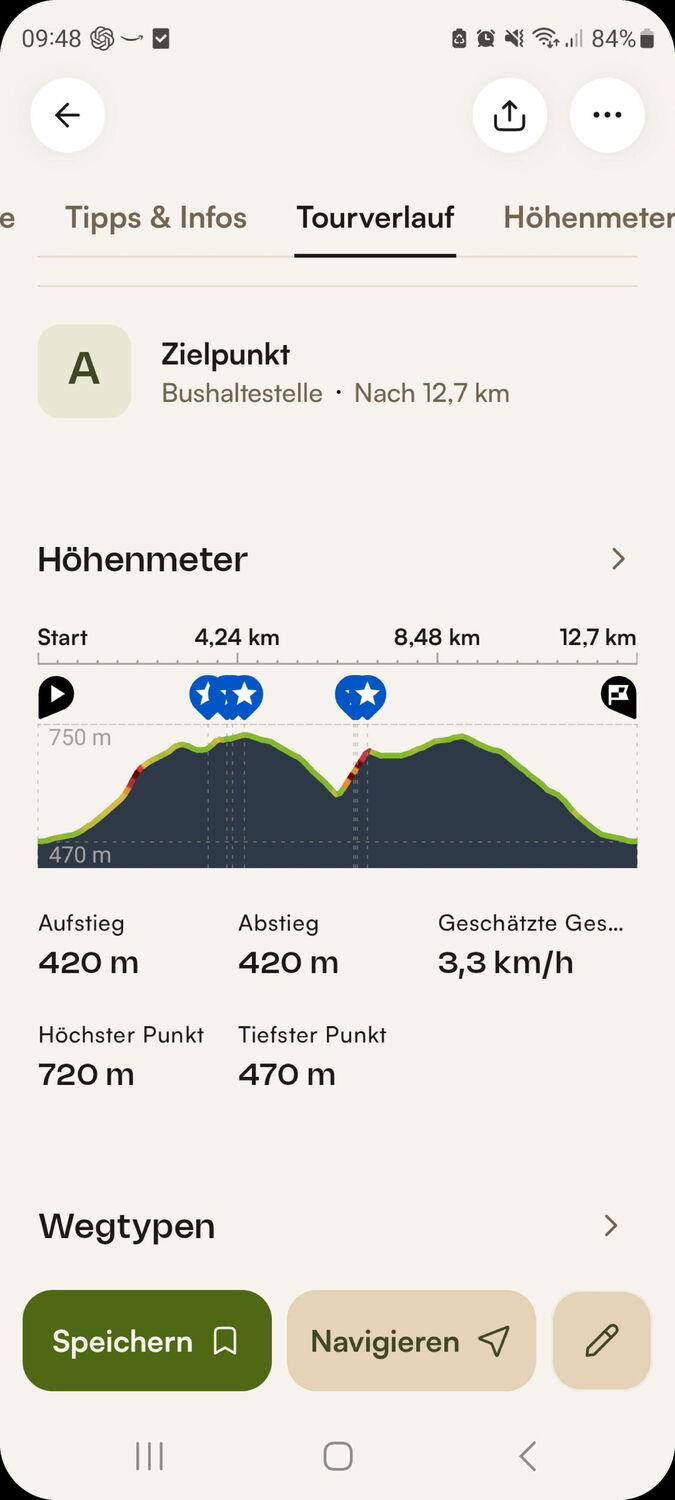
Task: Tap the start play marker on elevation chart
Action: tap(56, 696)
